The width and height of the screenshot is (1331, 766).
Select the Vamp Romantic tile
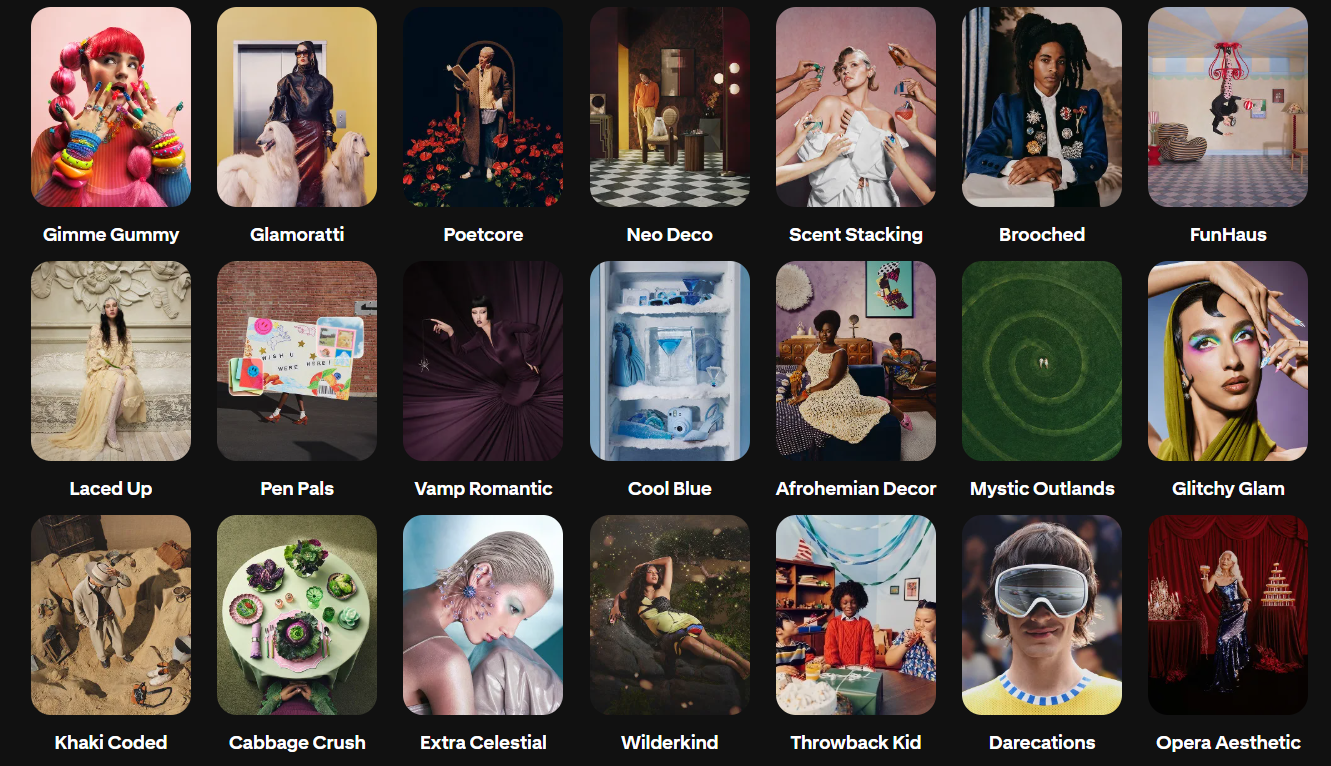tap(483, 361)
